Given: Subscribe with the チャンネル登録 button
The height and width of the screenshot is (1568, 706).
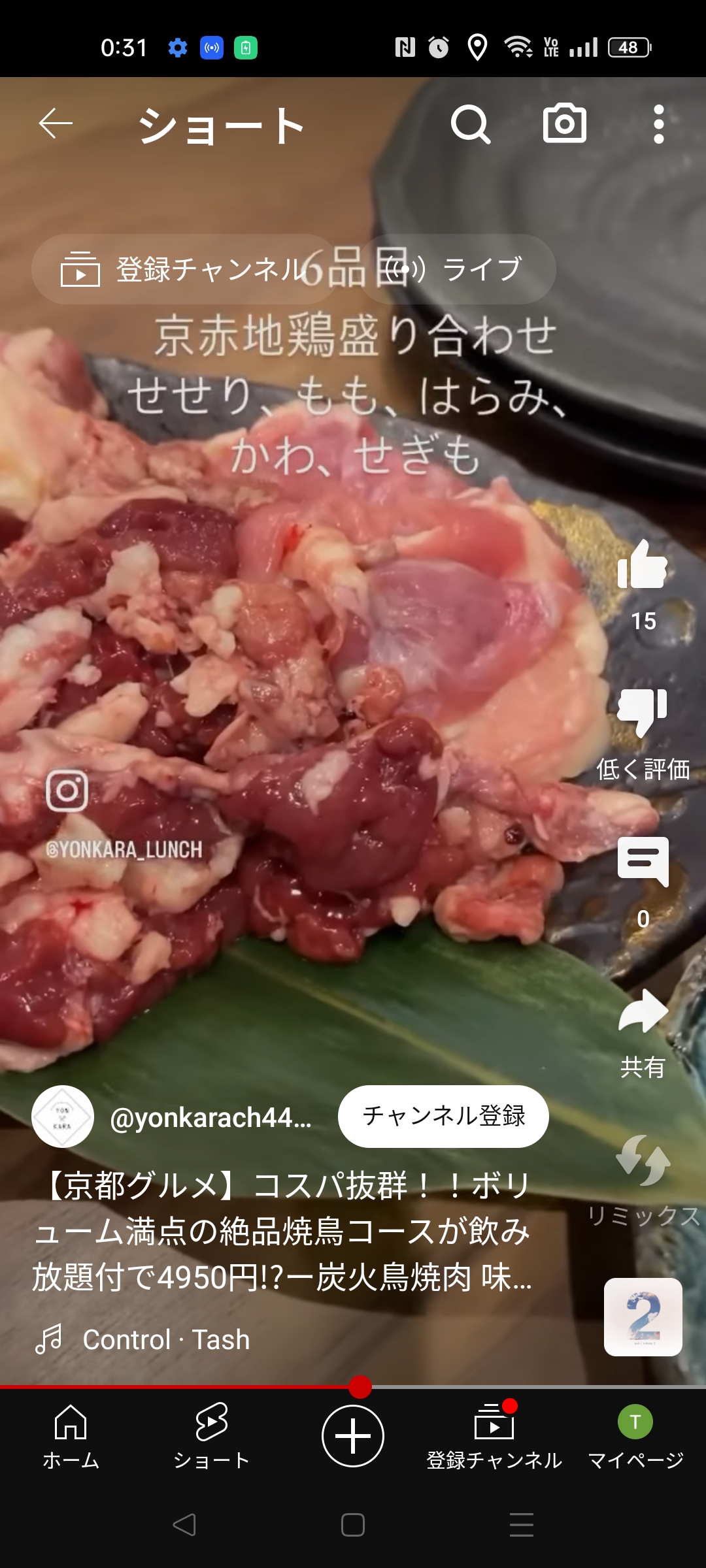Looking at the screenshot, I should 443,1117.
